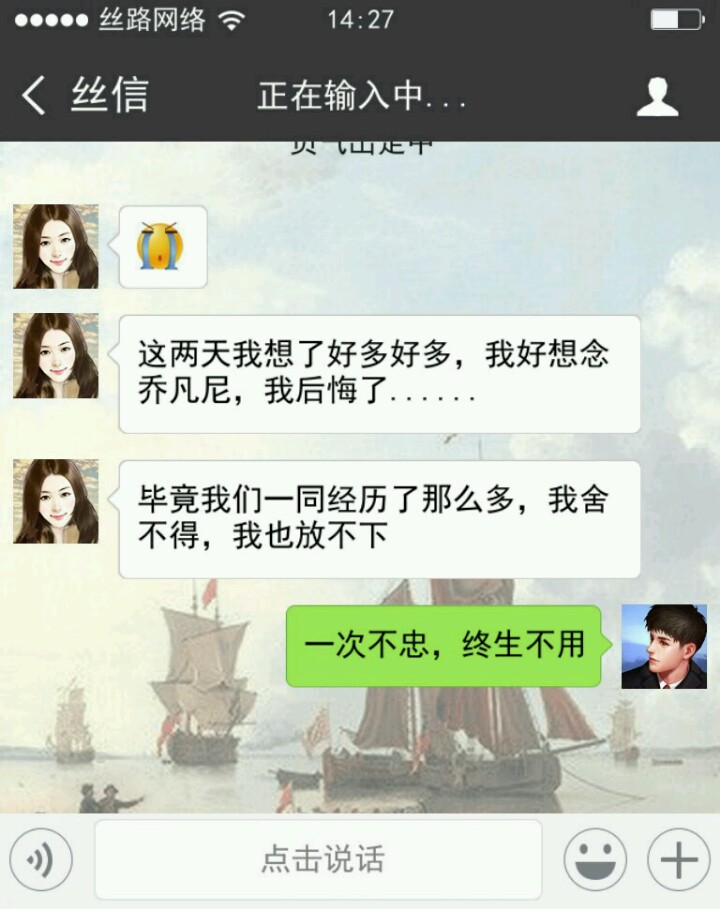720x909 pixels.
Task: View profile from avatar beside 毕竟我们一同经历 message
Action: [x=56, y=501]
